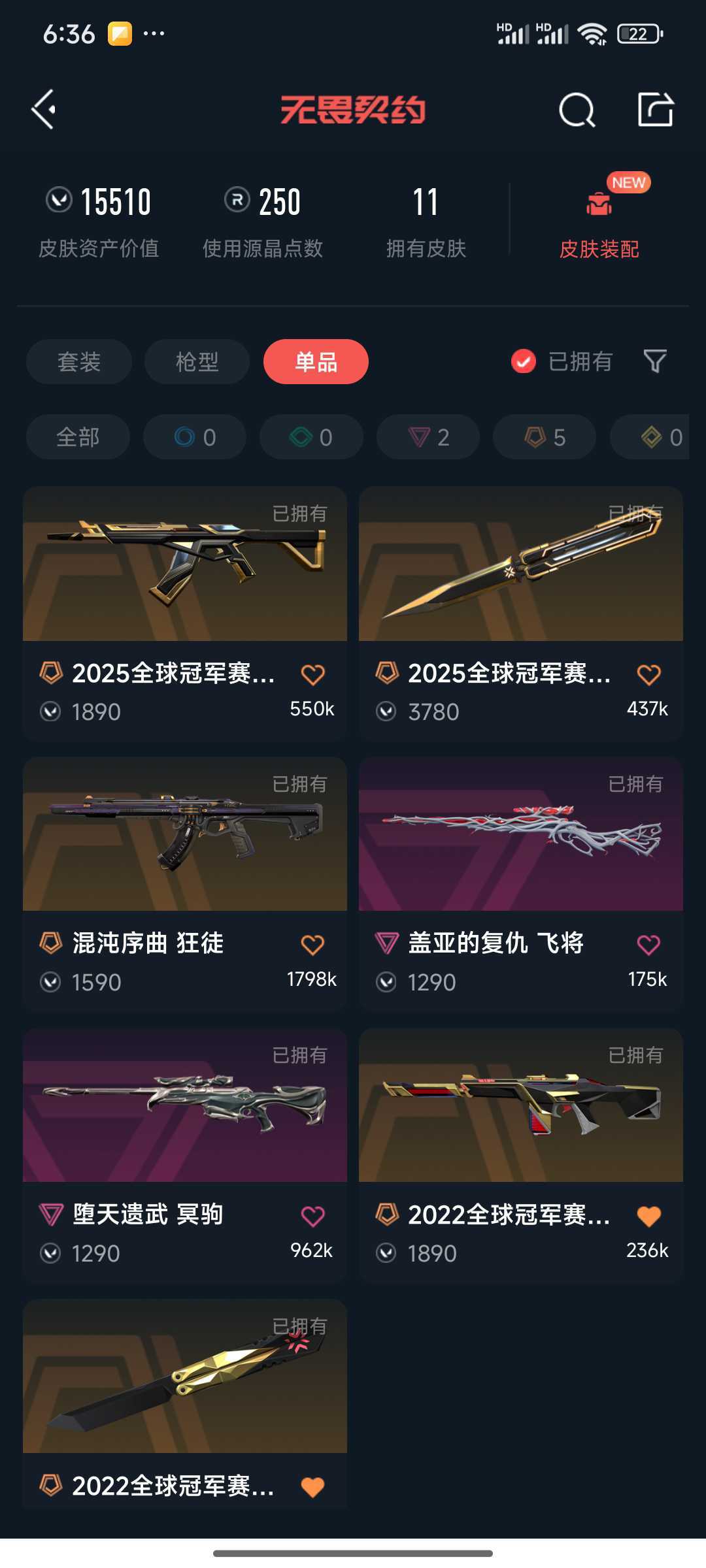This screenshot has height=1568, width=706.
Task: Open the 堕天遗武 冥驹 skin card
Action: [185, 1156]
